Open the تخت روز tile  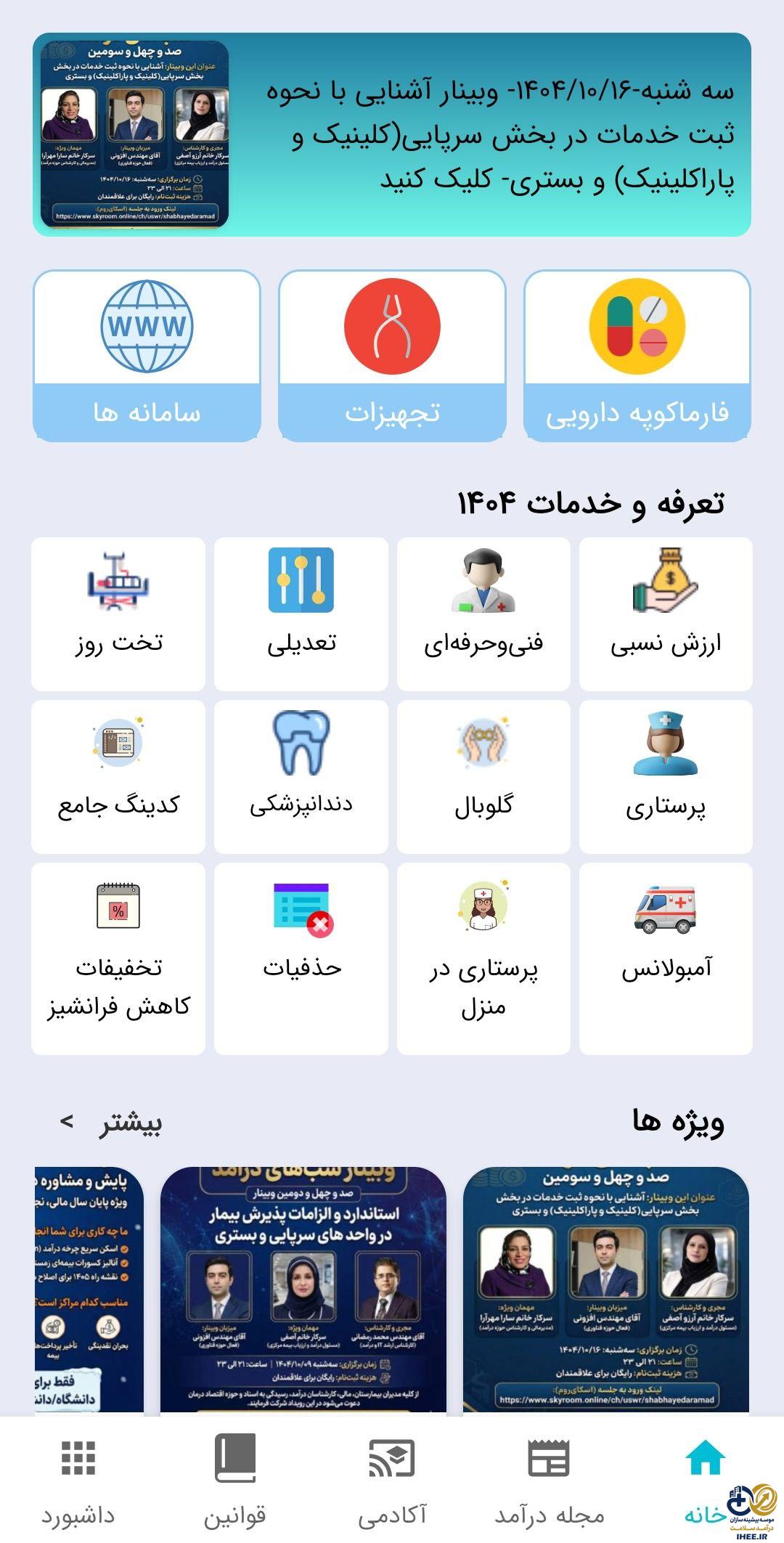(118, 614)
